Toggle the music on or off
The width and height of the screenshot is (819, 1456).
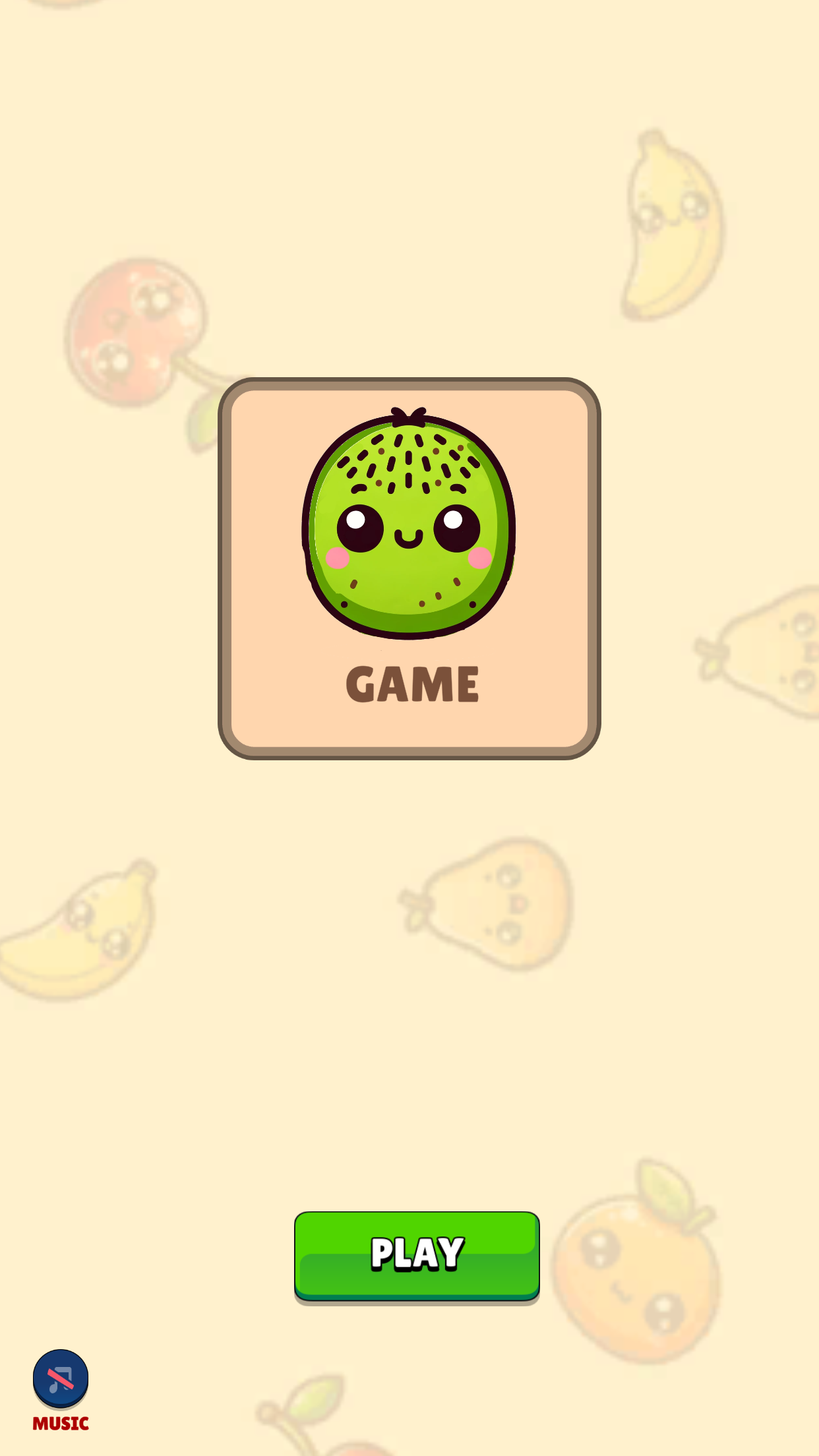(x=61, y=1378)
